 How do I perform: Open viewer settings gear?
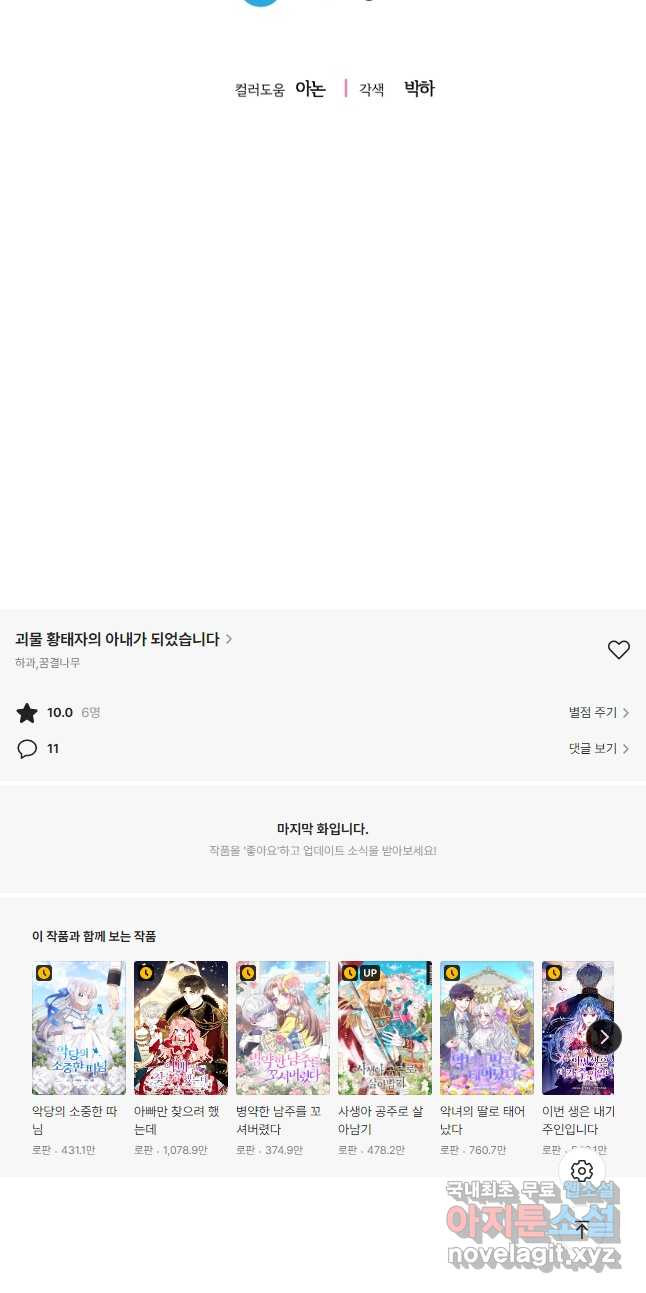pos(582,1171)
